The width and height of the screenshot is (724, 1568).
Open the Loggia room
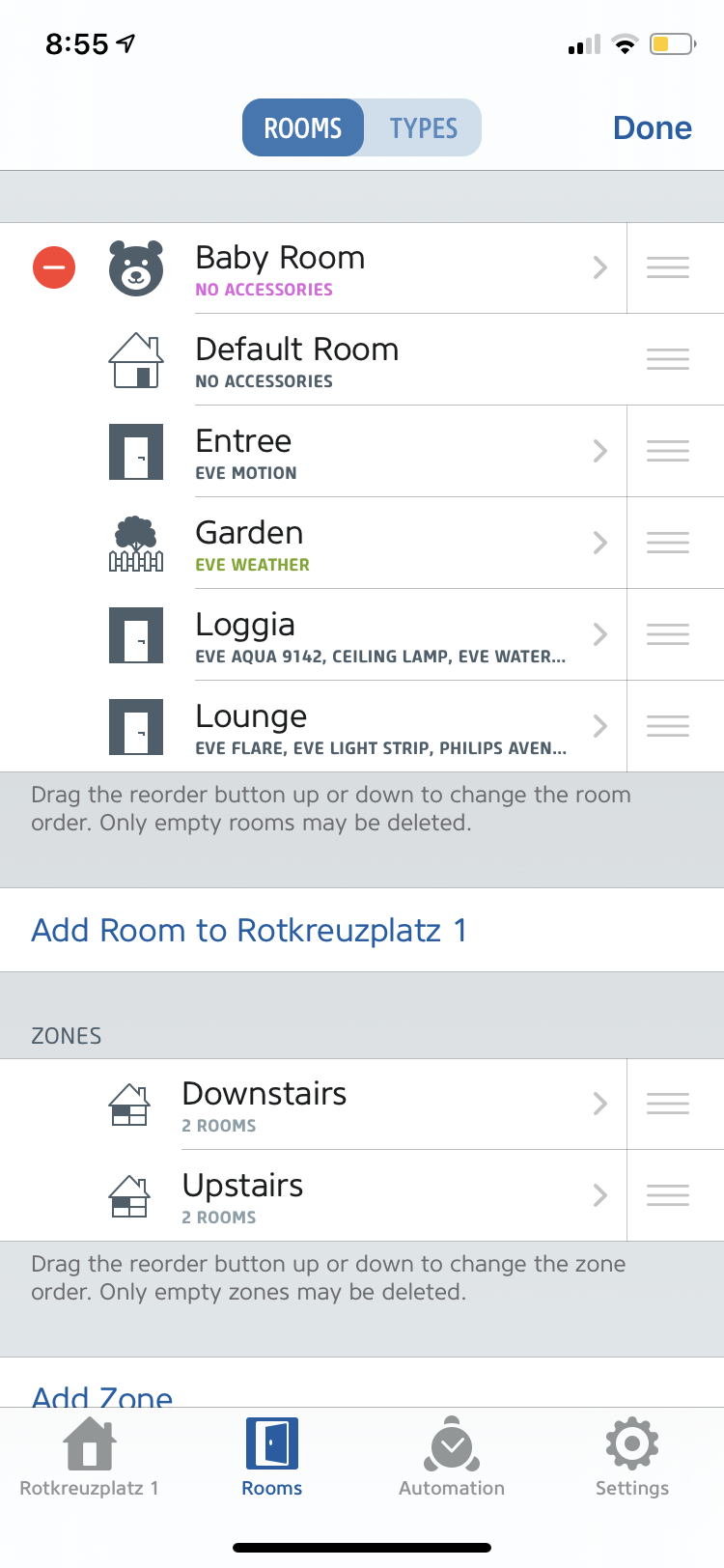pos(314,634)
